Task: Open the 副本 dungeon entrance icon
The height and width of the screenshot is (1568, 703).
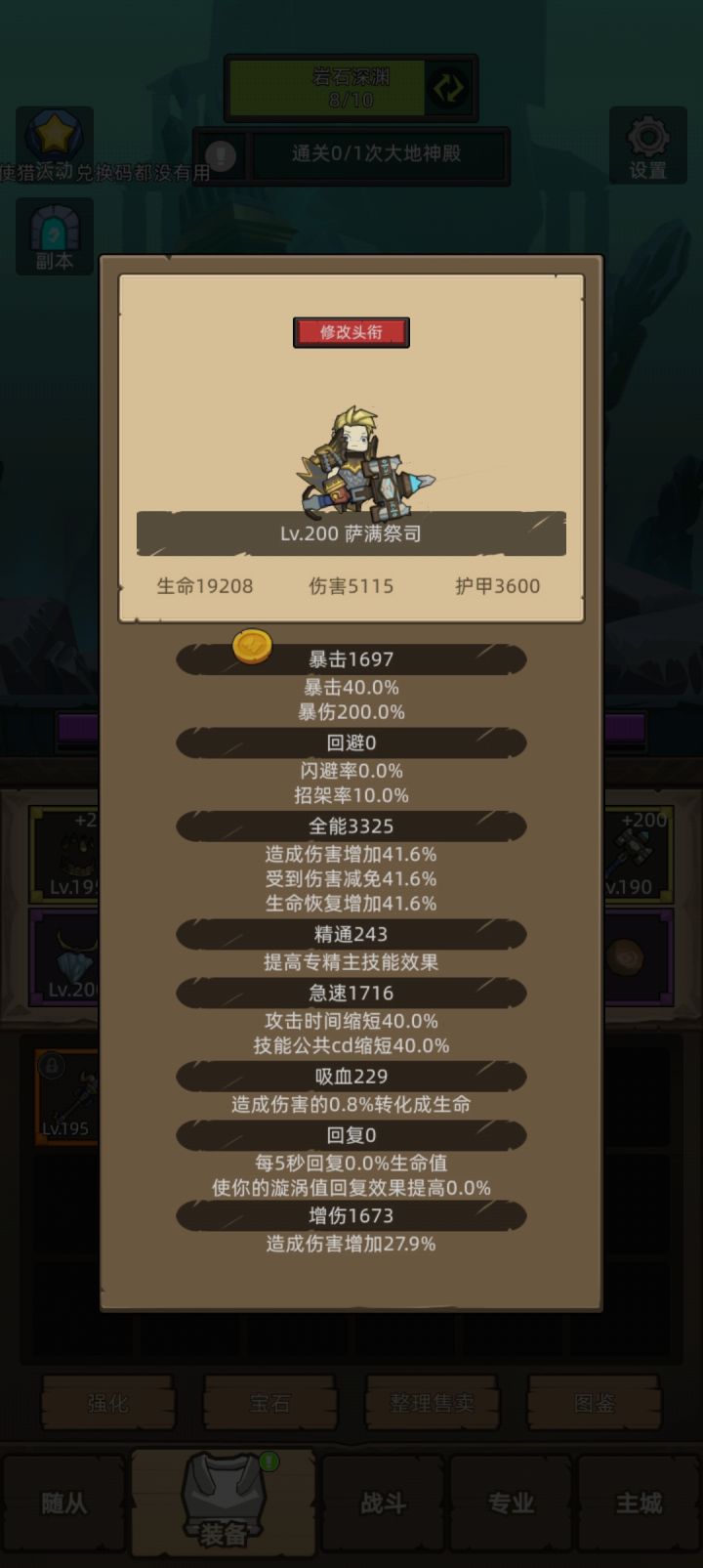Action: point(54,234)
